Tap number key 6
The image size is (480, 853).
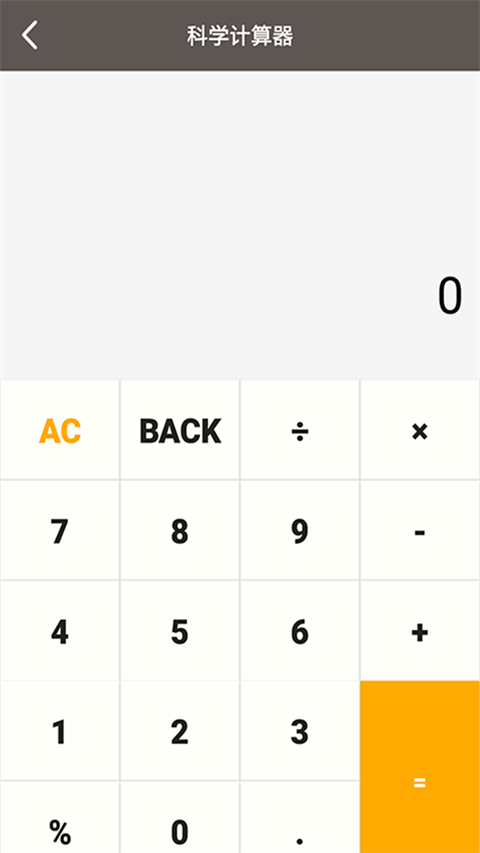point(300,631)
